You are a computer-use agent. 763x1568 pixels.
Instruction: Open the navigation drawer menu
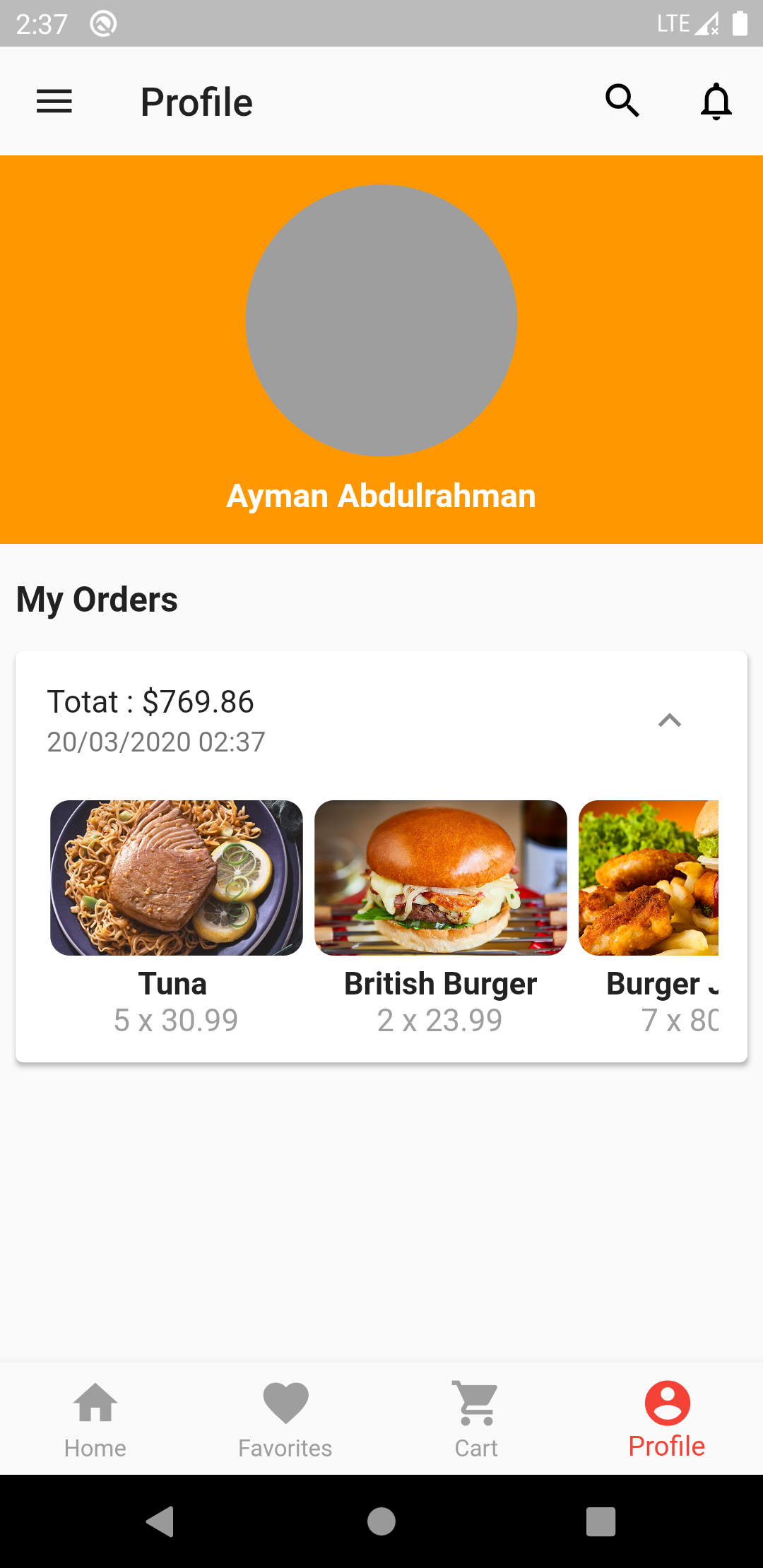click(54, 101)
